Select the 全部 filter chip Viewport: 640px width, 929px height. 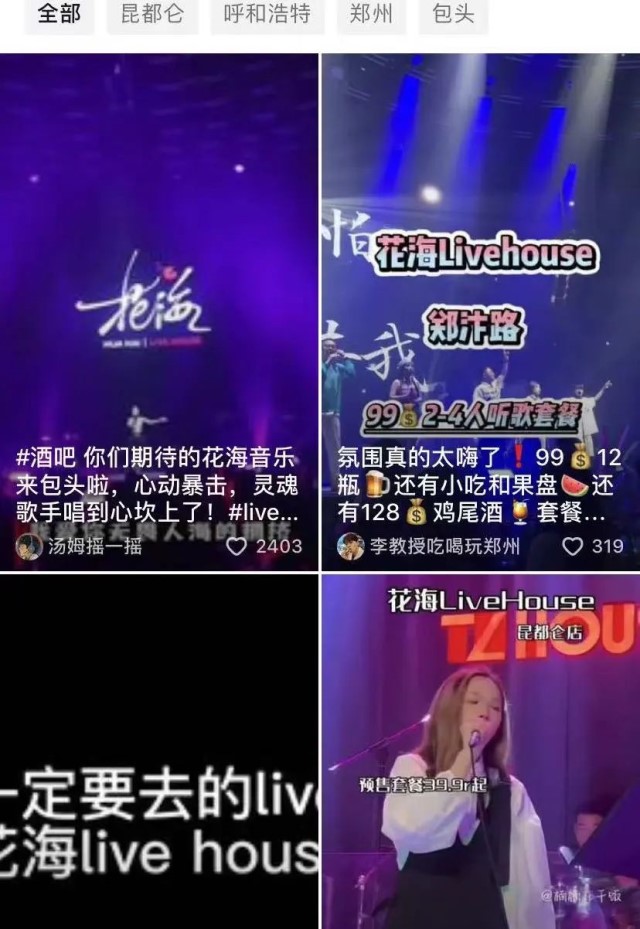click(59, 15)
